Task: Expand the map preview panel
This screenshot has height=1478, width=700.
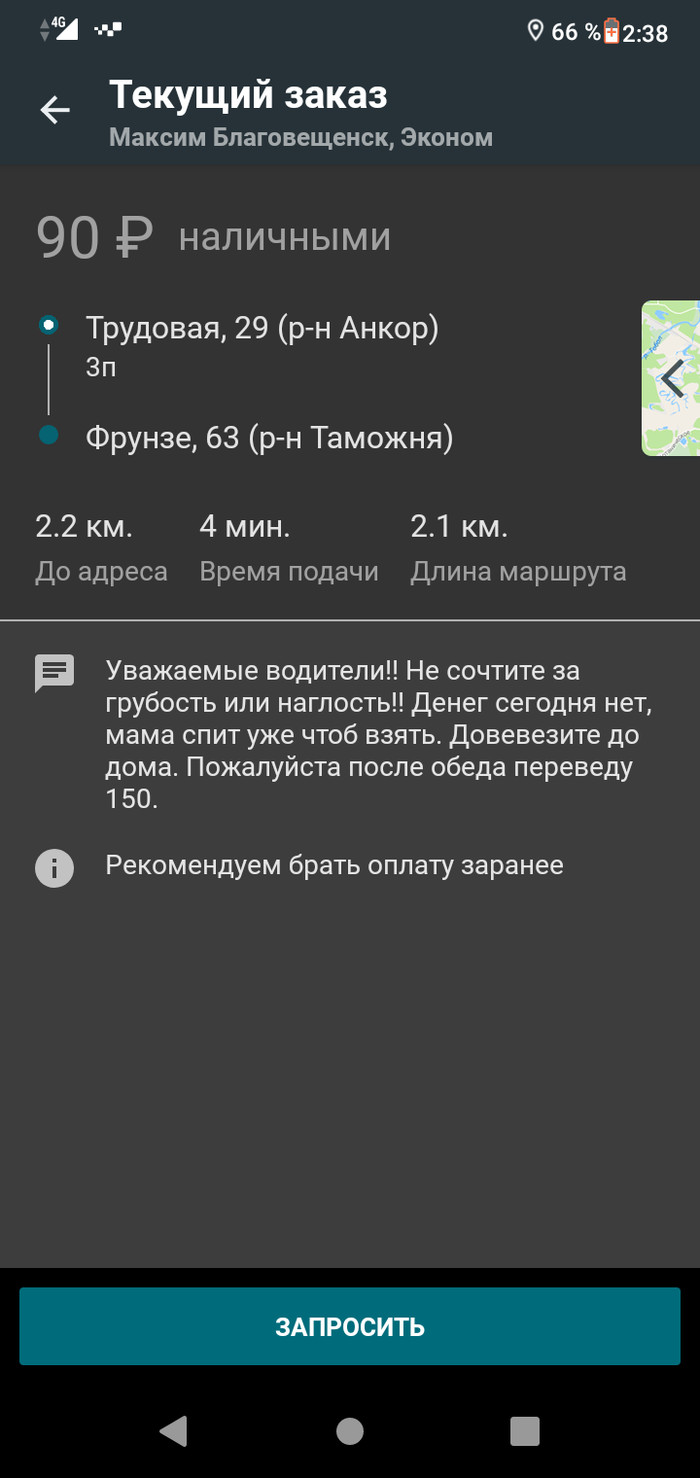Action: pos(672,378)
